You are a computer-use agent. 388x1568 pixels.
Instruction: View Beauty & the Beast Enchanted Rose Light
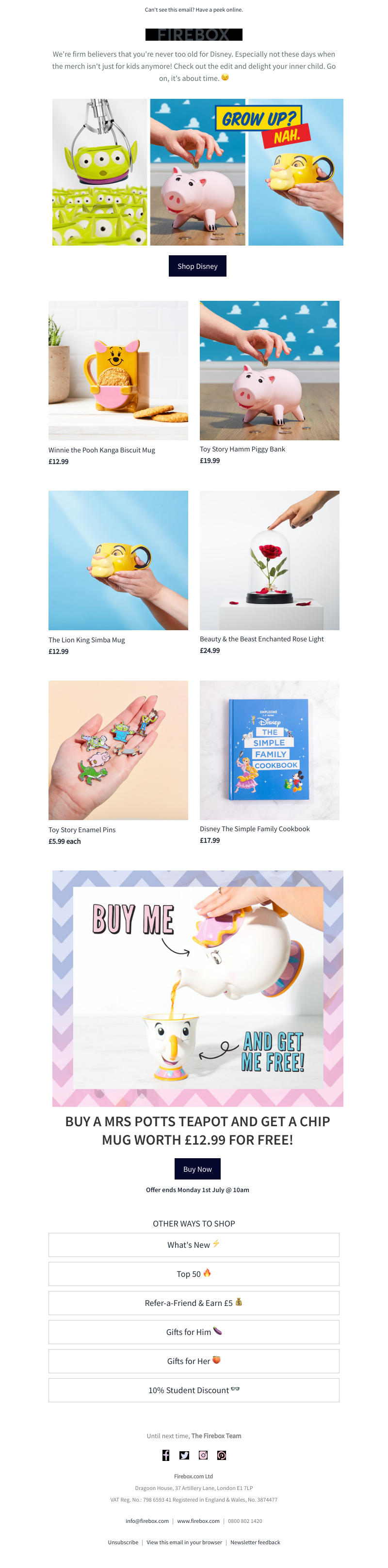(269, 560)
